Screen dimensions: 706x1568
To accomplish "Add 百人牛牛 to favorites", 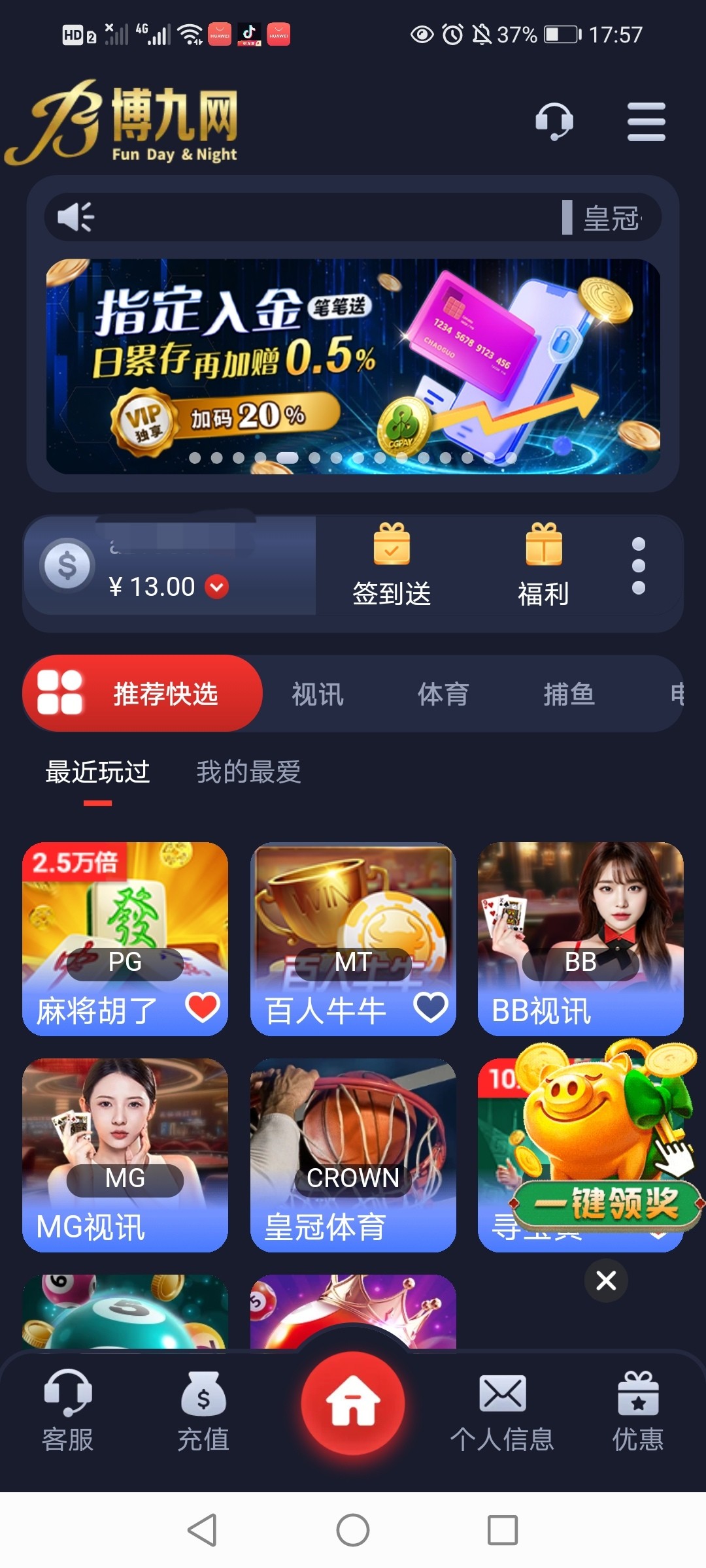I will 430,1007.
